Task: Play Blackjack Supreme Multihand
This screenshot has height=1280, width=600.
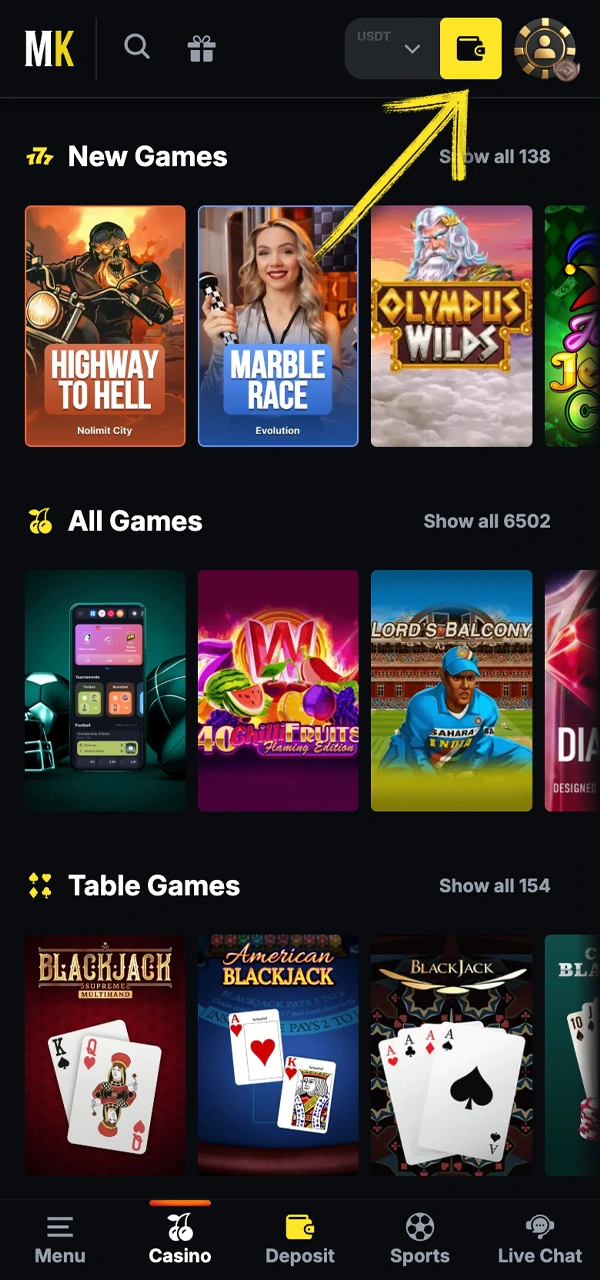Action: (x=105, y=1055)
